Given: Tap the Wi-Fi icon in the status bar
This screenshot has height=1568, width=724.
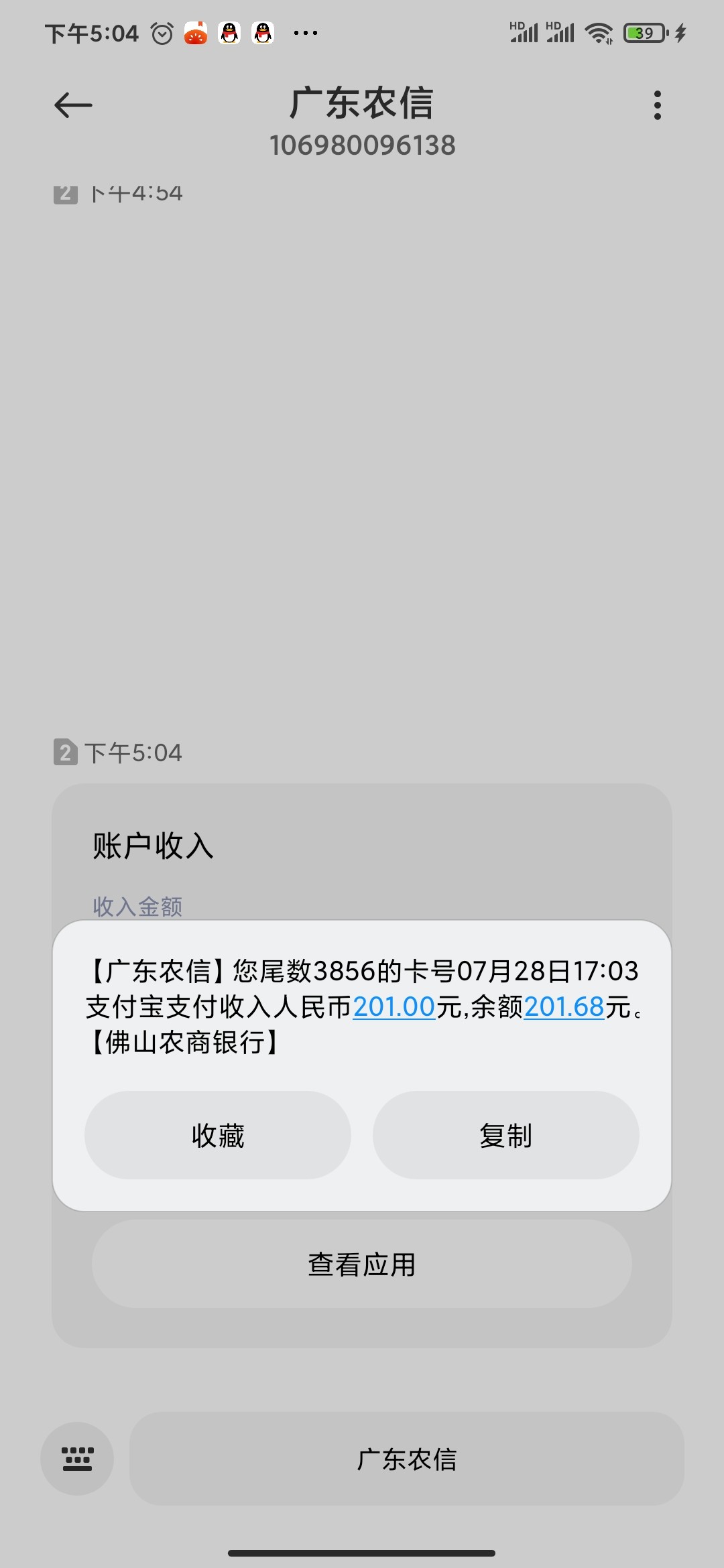Looking at the screenshot, I should click(599, 31).
